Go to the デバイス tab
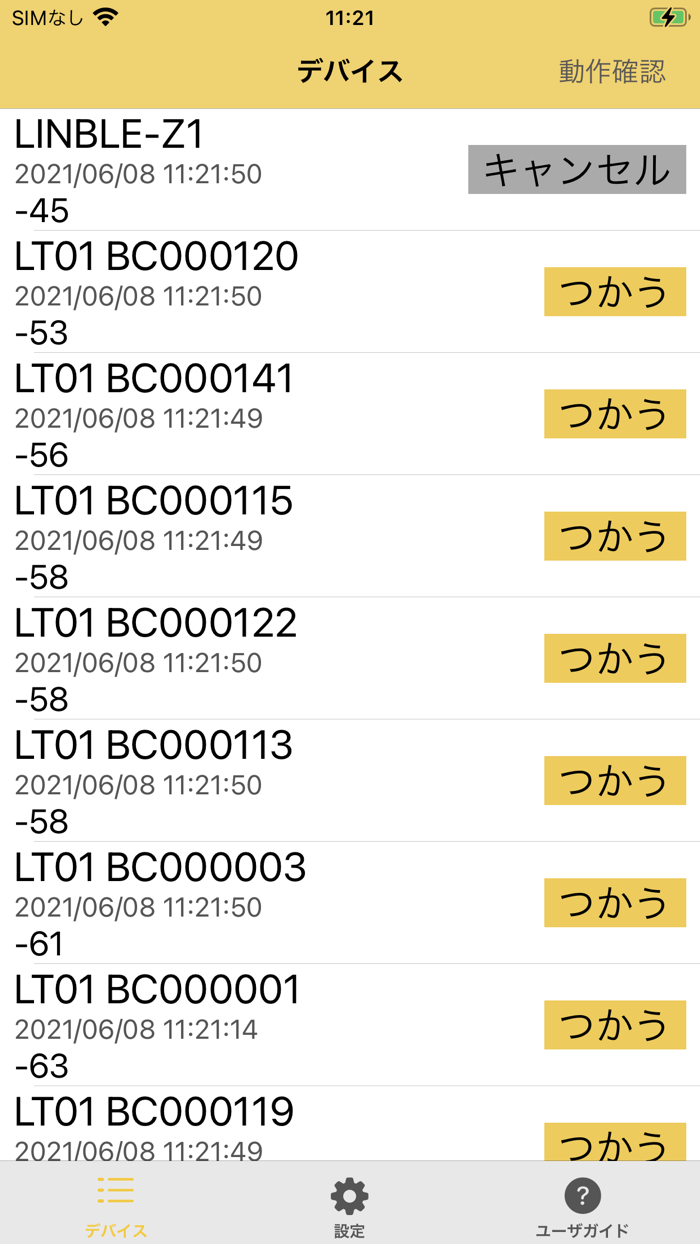The image size is (700, 1244). [x=116, y=1206]
